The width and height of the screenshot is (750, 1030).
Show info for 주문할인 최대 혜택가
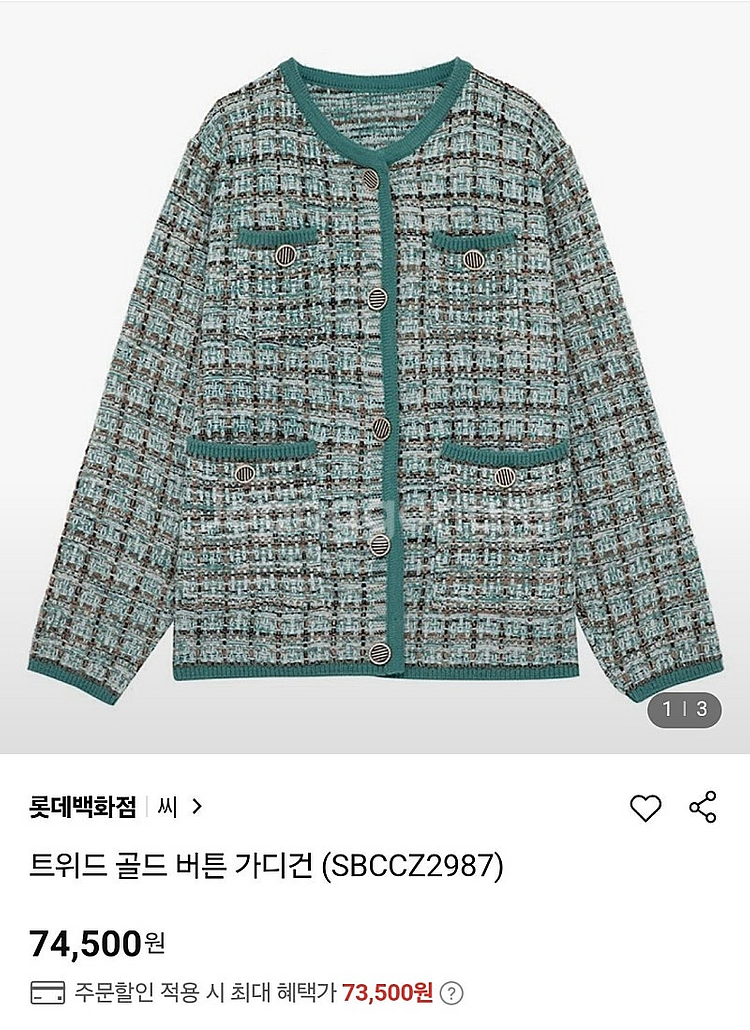point(453,993)
